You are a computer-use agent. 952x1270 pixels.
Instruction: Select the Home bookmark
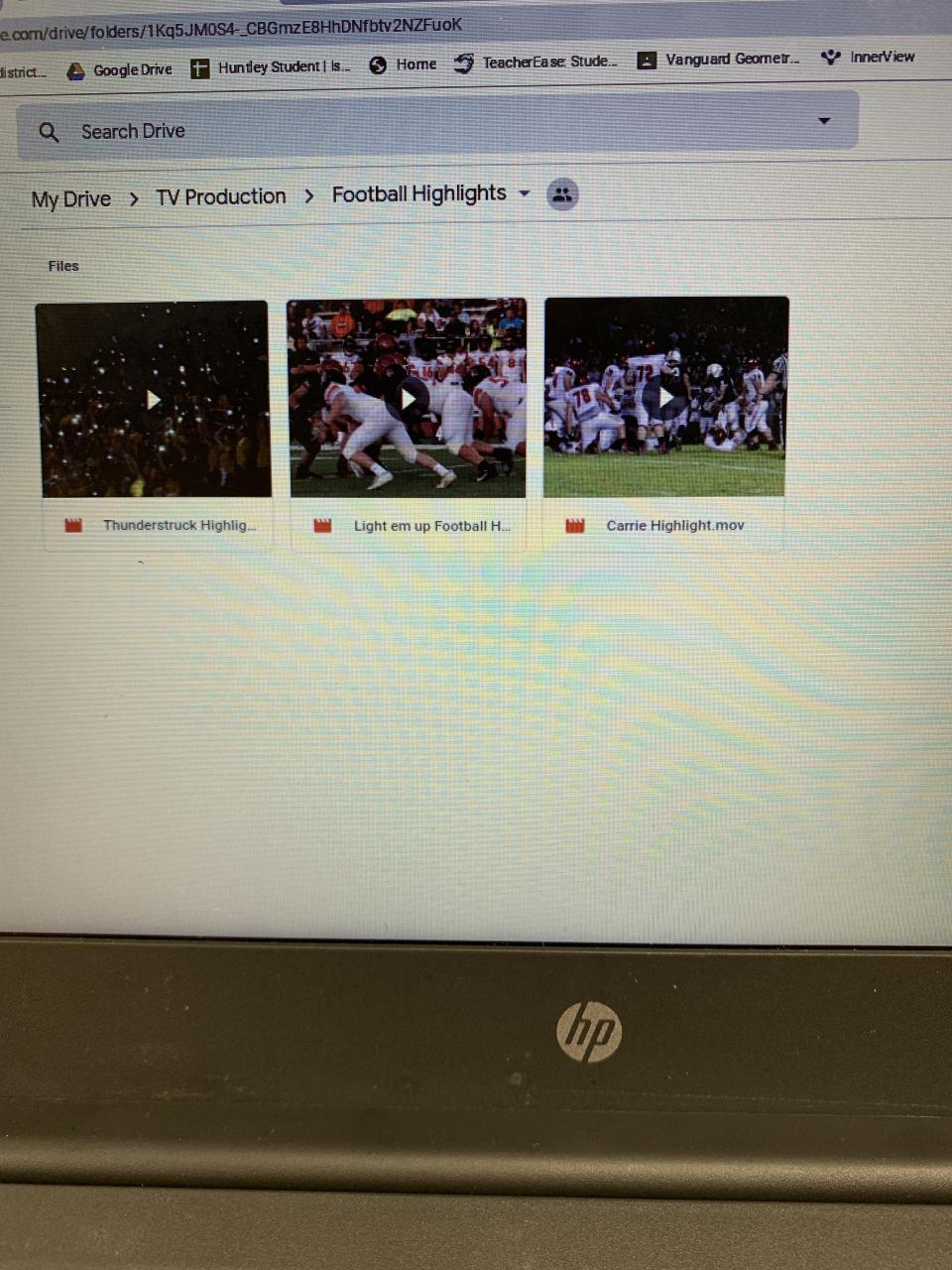pos(404,64)
